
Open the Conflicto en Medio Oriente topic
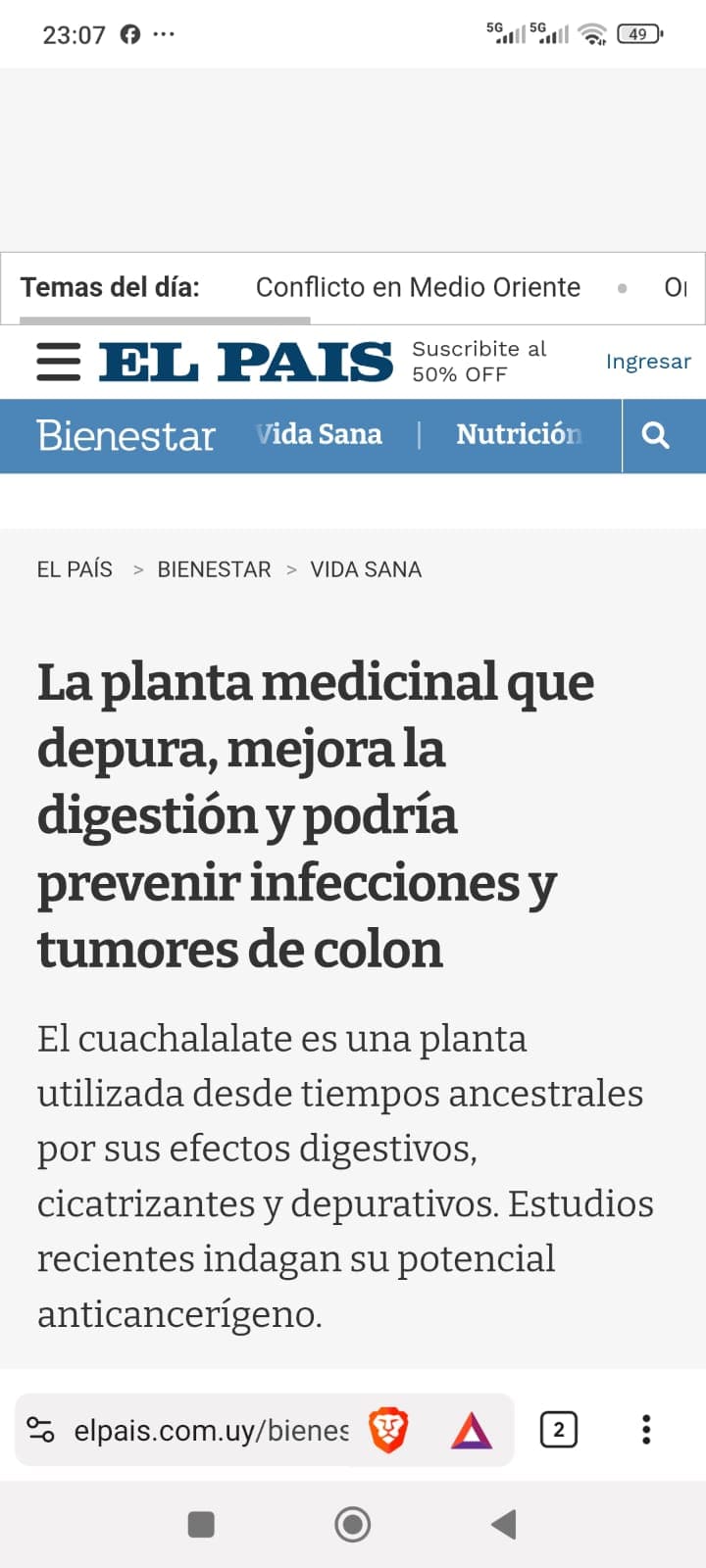tap(418, 287)
